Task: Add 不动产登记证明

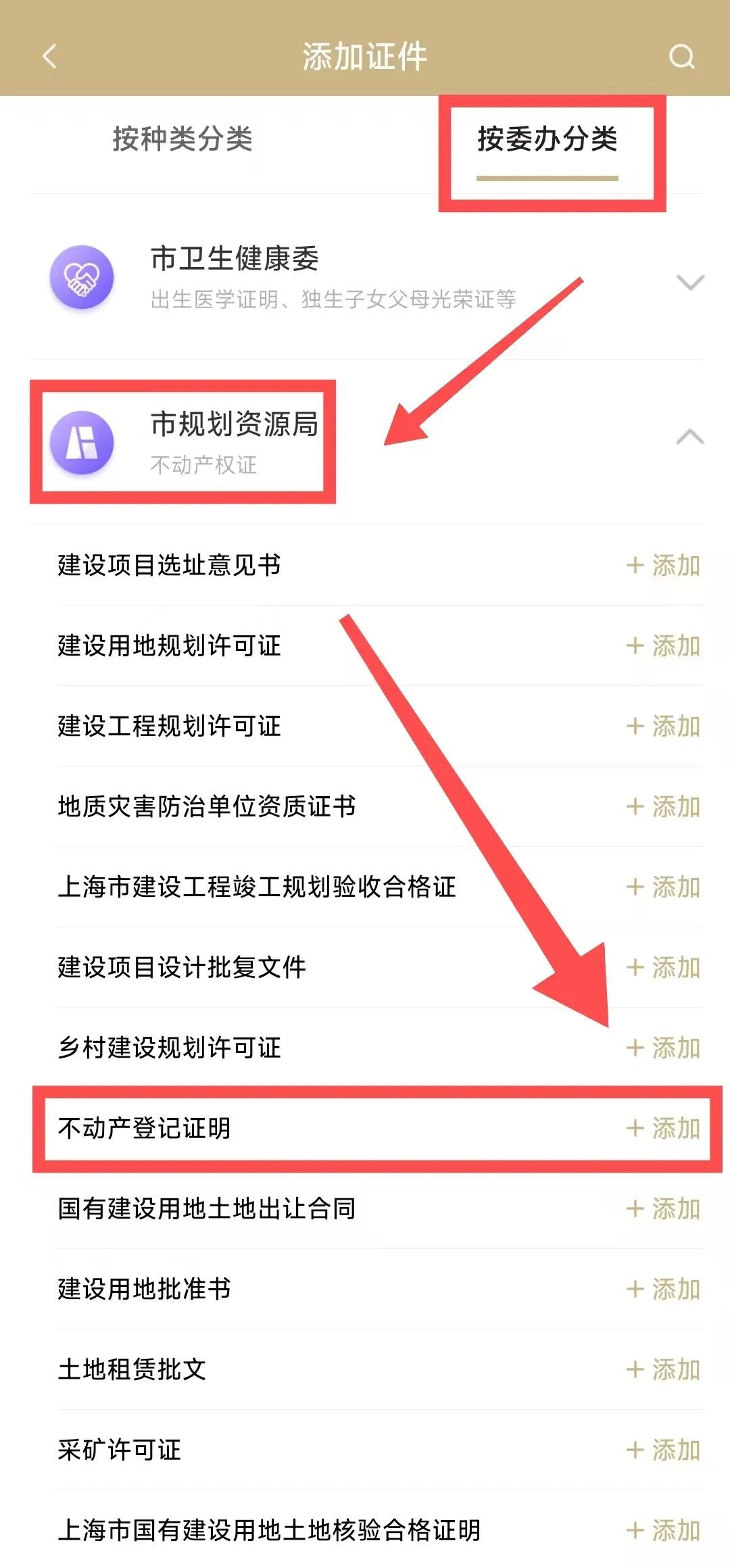Action: point(663,1128)
